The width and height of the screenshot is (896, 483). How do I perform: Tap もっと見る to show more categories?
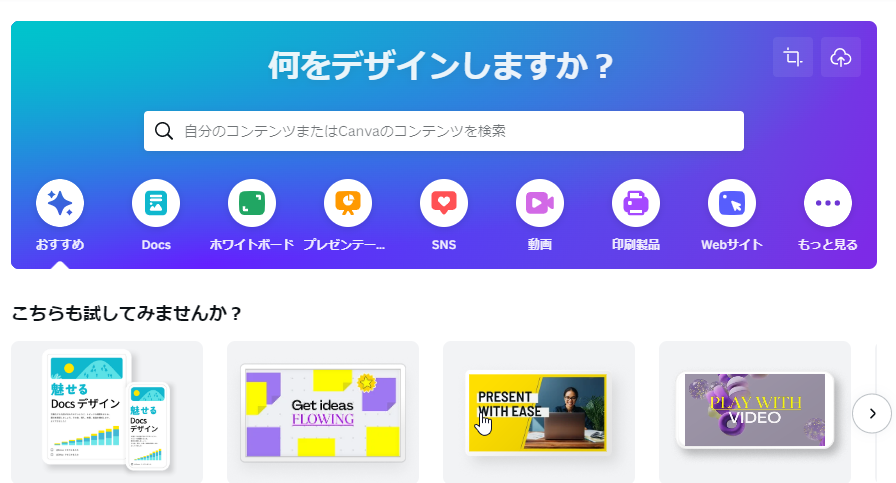(x=828, y=204)
